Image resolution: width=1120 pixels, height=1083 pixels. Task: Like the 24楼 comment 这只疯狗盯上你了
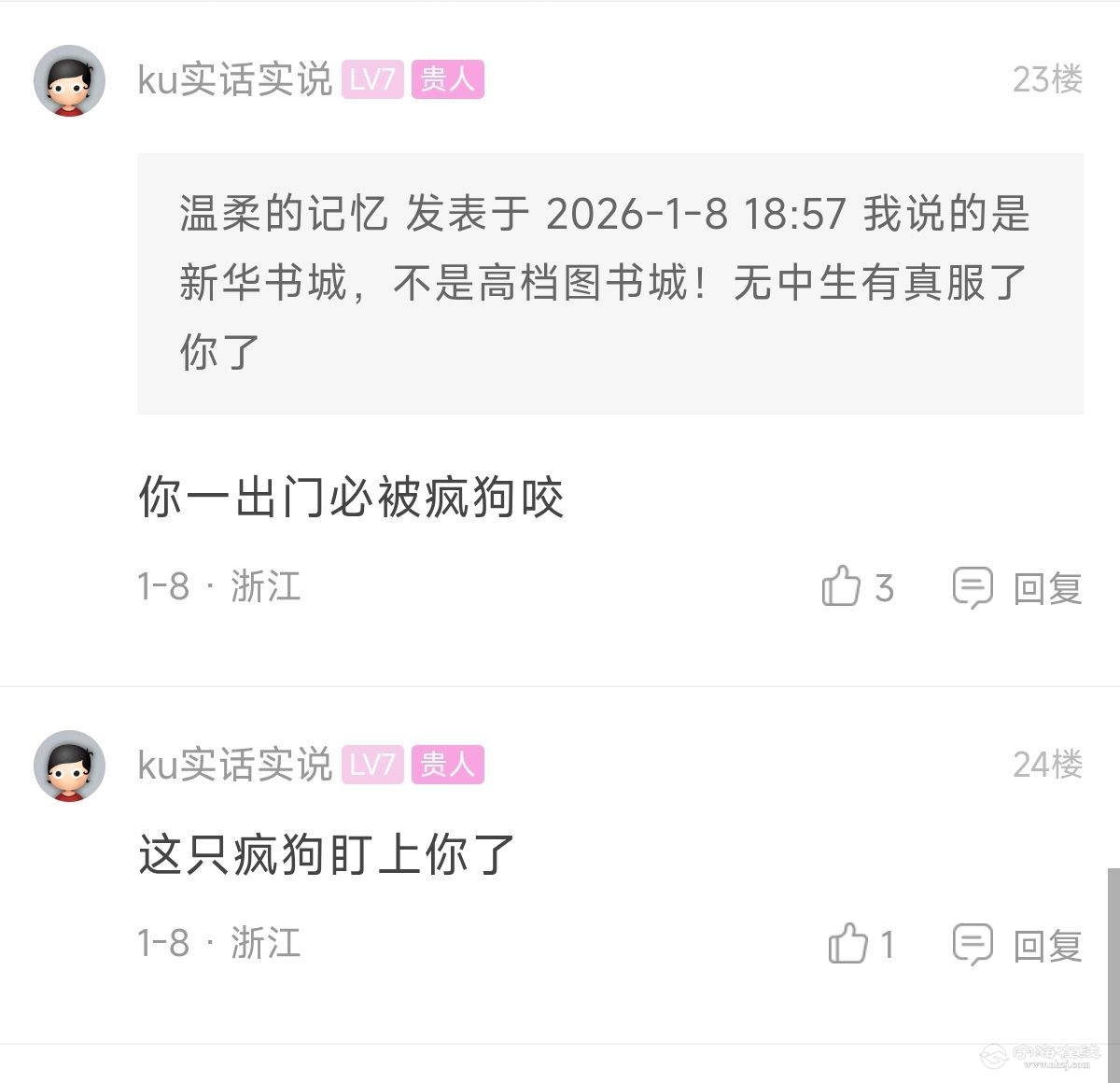(847, 944)
